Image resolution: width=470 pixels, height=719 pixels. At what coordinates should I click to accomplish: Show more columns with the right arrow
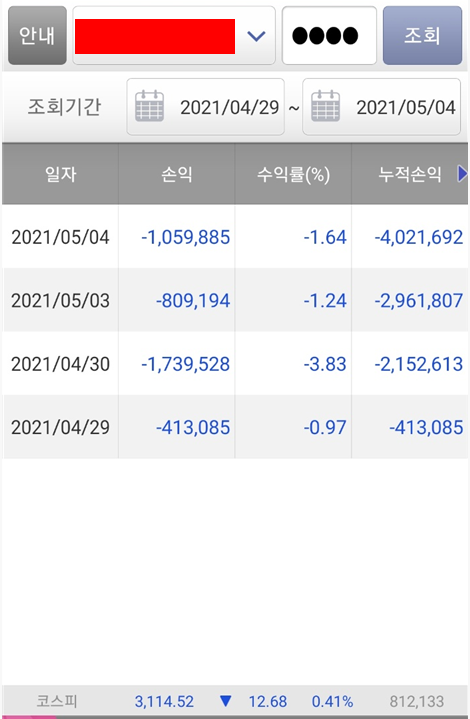tap(462, 174)
